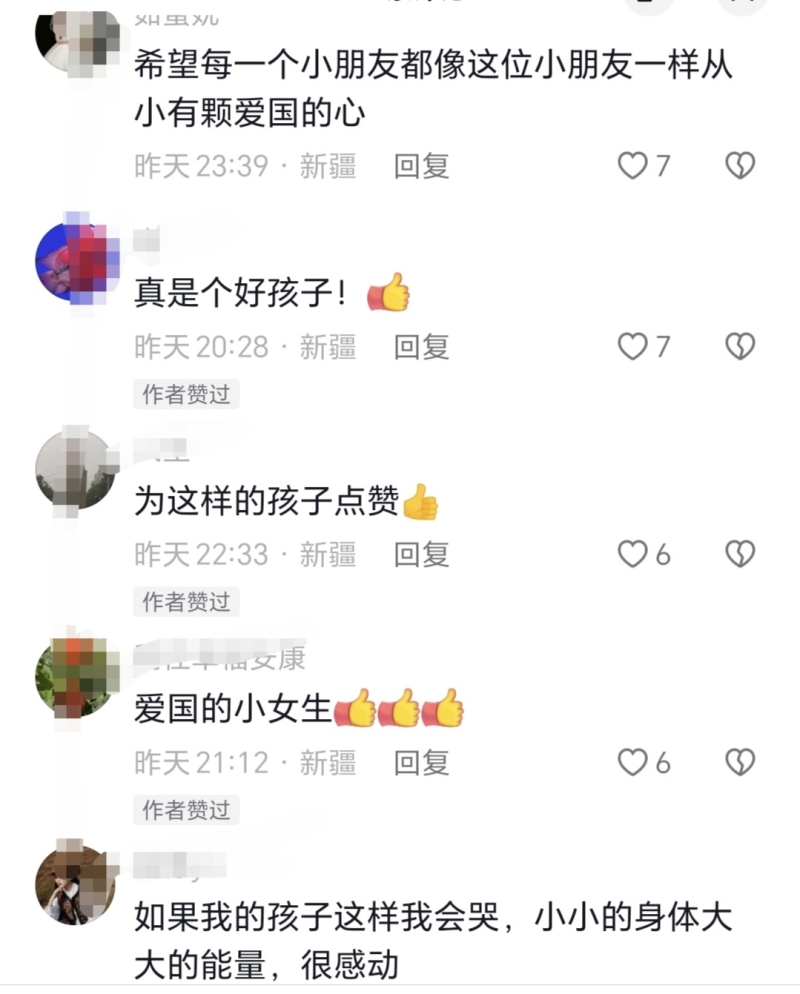Like the comment about 爱国的心

[633, 165]
